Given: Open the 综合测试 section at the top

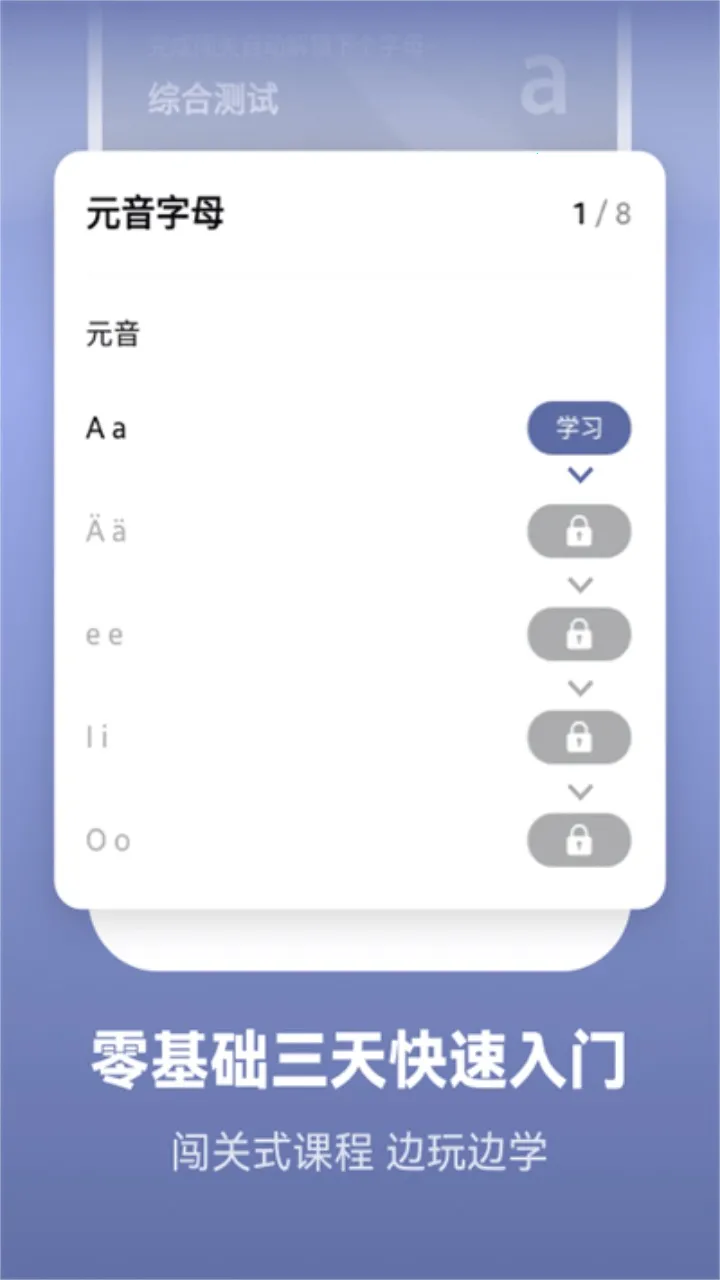Looking at the screenshot, I should tap(214, 98).
